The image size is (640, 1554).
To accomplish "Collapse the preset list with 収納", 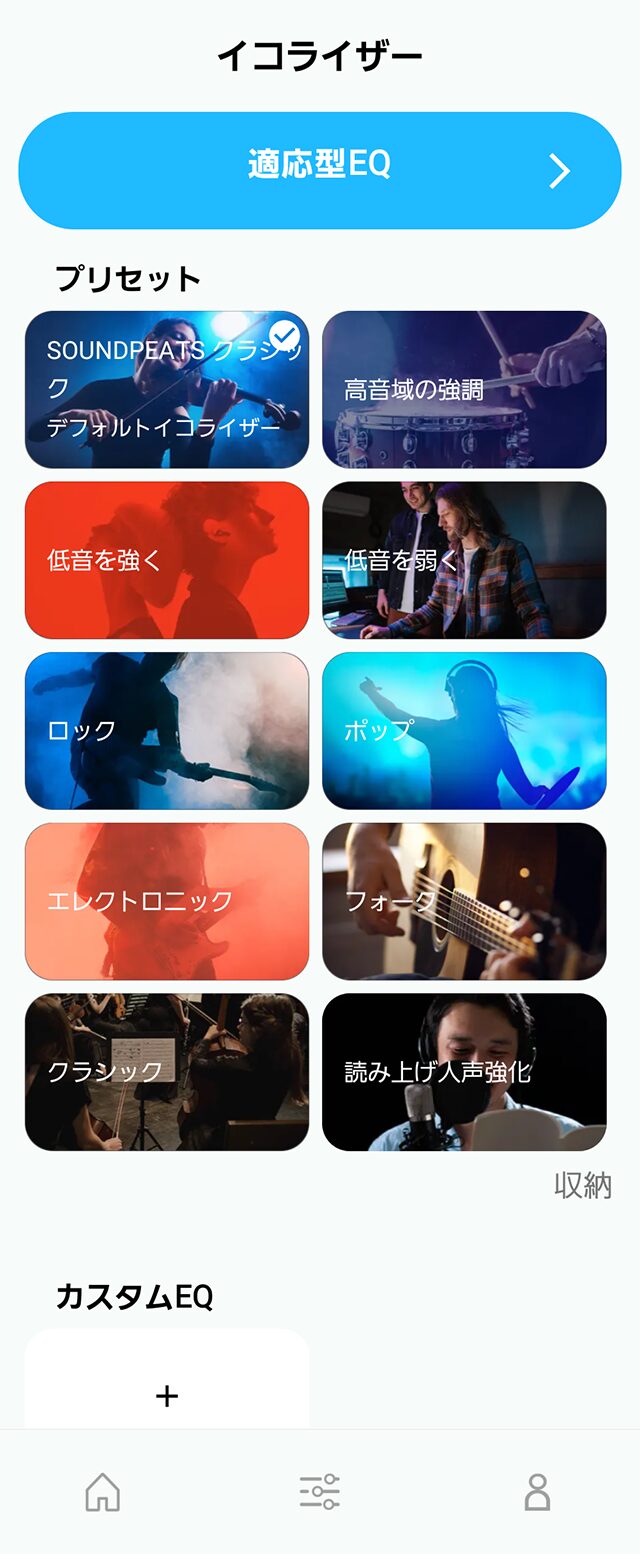I will 582,1186.
